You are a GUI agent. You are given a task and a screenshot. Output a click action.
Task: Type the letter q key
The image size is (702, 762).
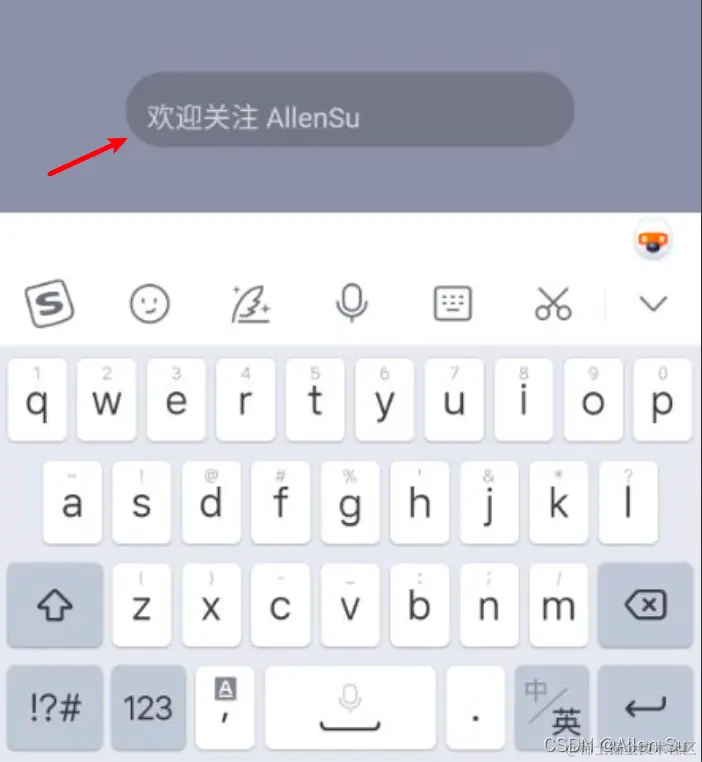(x=37, y=400)
